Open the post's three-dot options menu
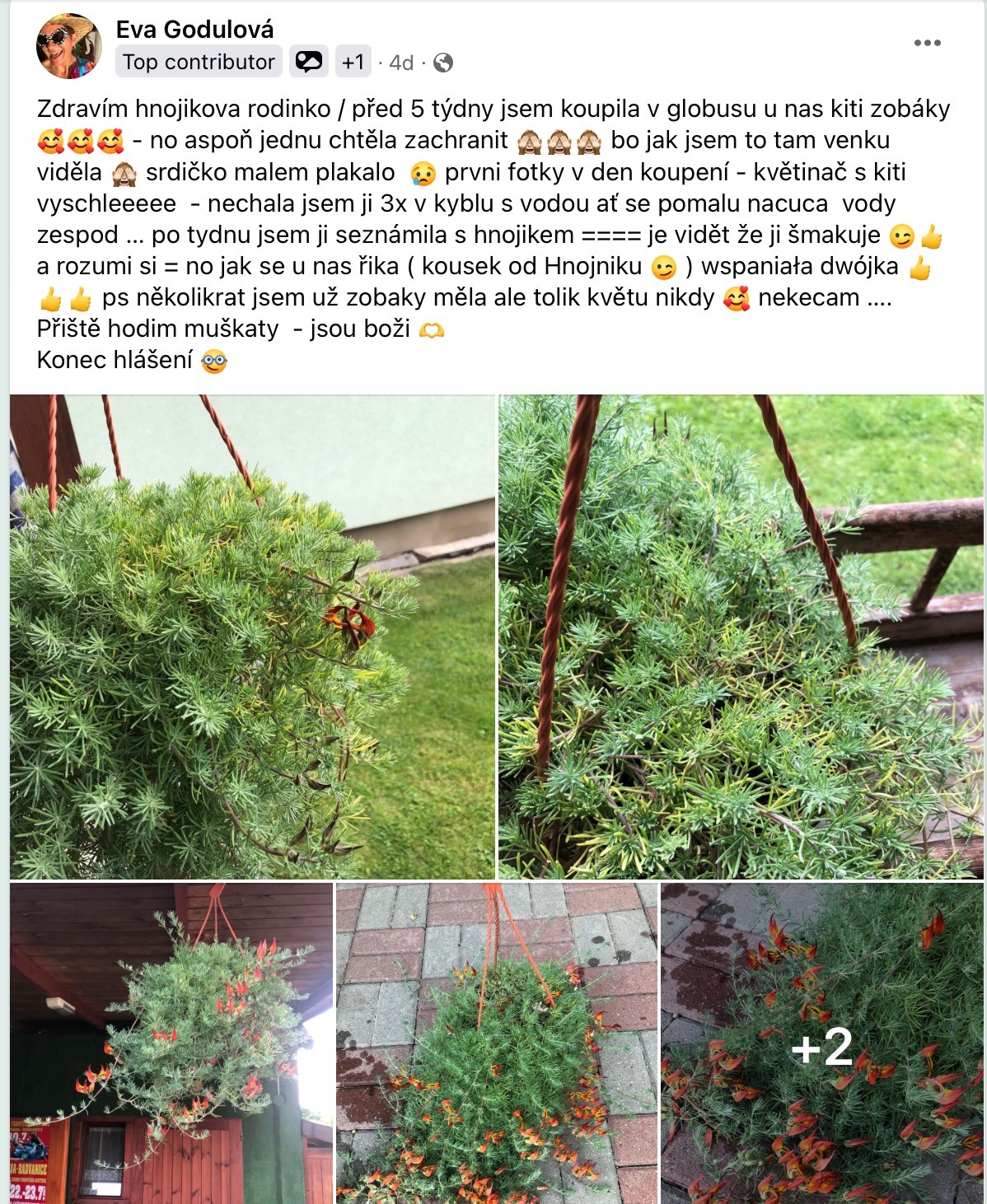 click(927, 43)
